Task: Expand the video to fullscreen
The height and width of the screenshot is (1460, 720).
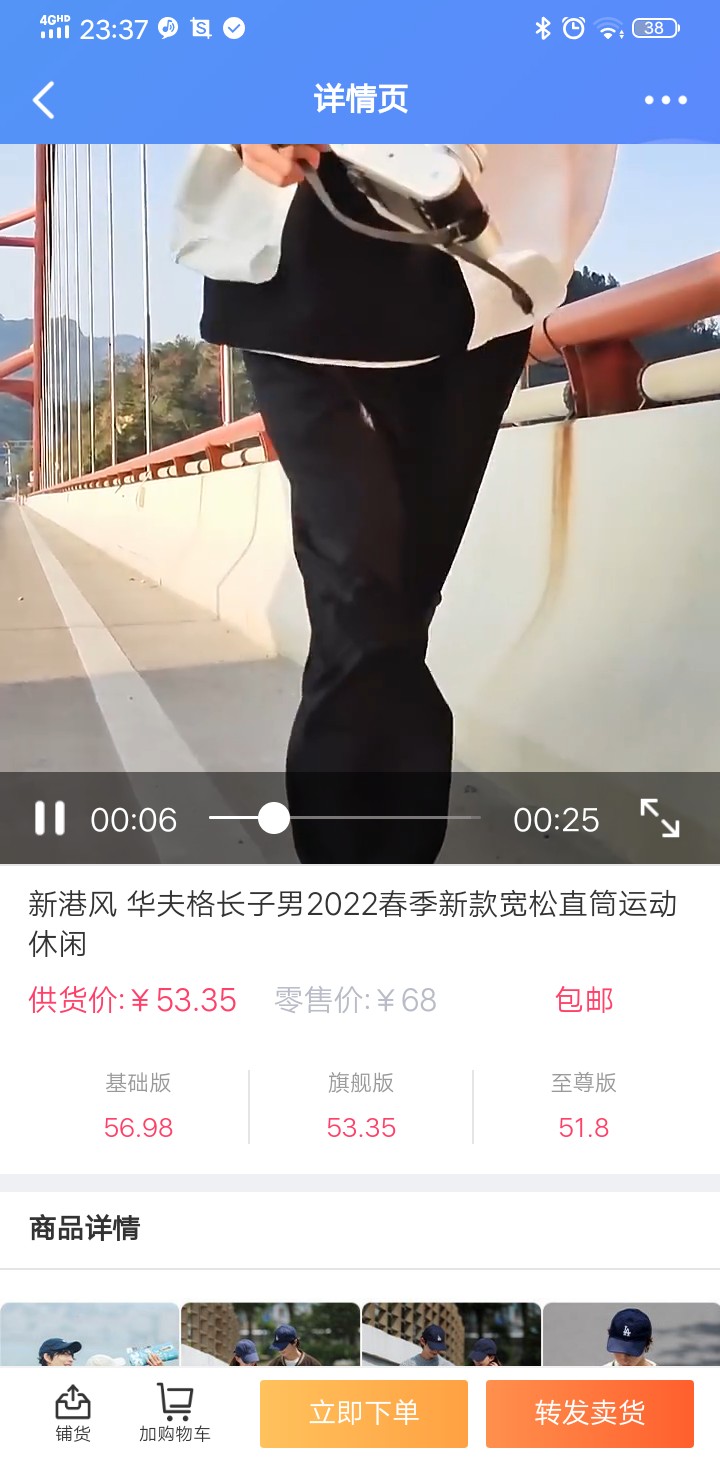Action: [x=660, y=818]
